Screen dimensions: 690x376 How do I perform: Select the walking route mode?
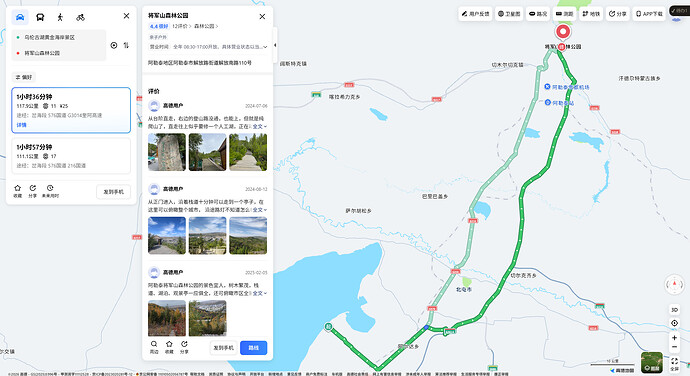tap(60, 17)
